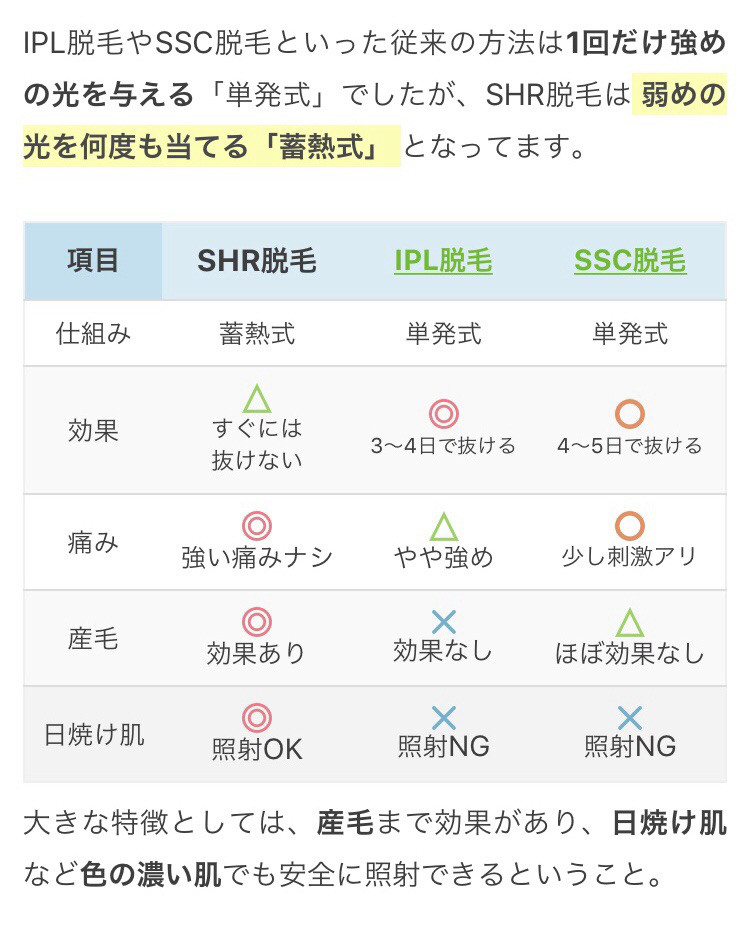Open the IPL脱毛 link in the table header
This screenshot has height=937, width=750.
[x=443, y=261]
